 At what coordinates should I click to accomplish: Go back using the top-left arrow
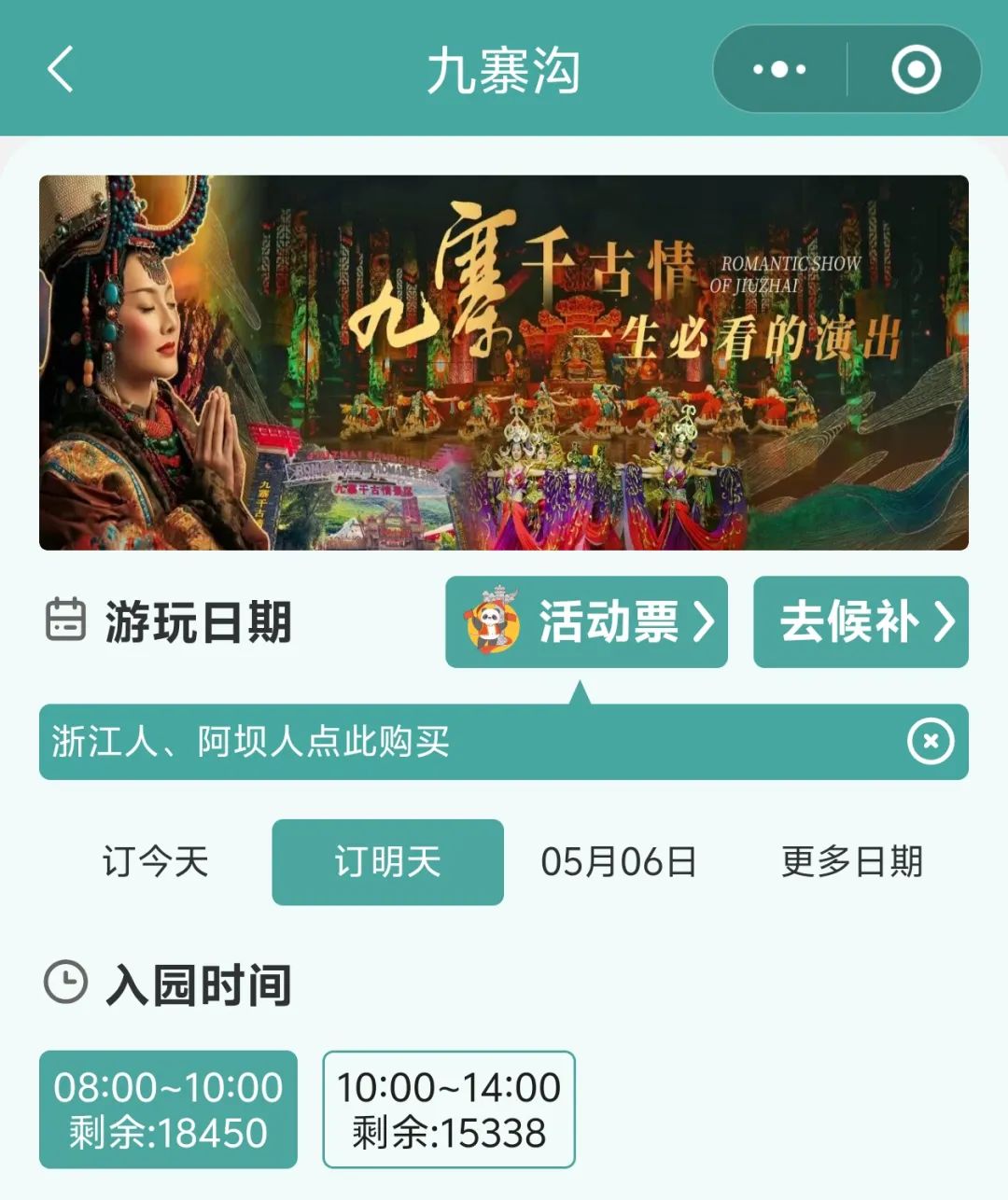click(x=61, y=70)
